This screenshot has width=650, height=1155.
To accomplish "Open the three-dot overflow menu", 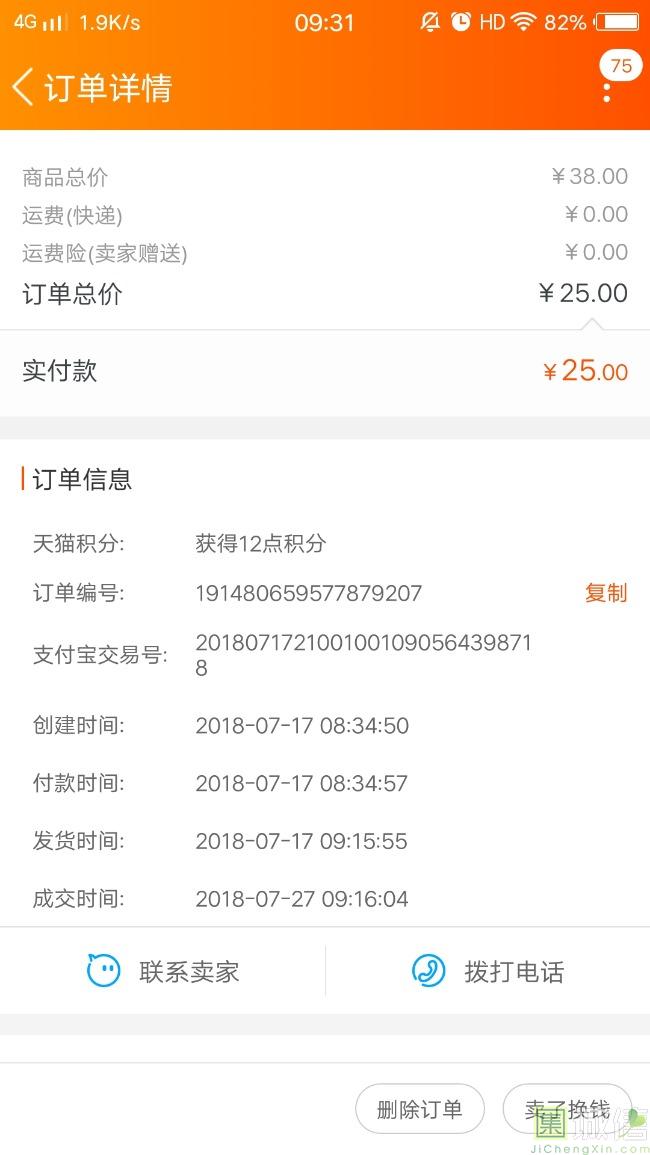I will [607, 90].
